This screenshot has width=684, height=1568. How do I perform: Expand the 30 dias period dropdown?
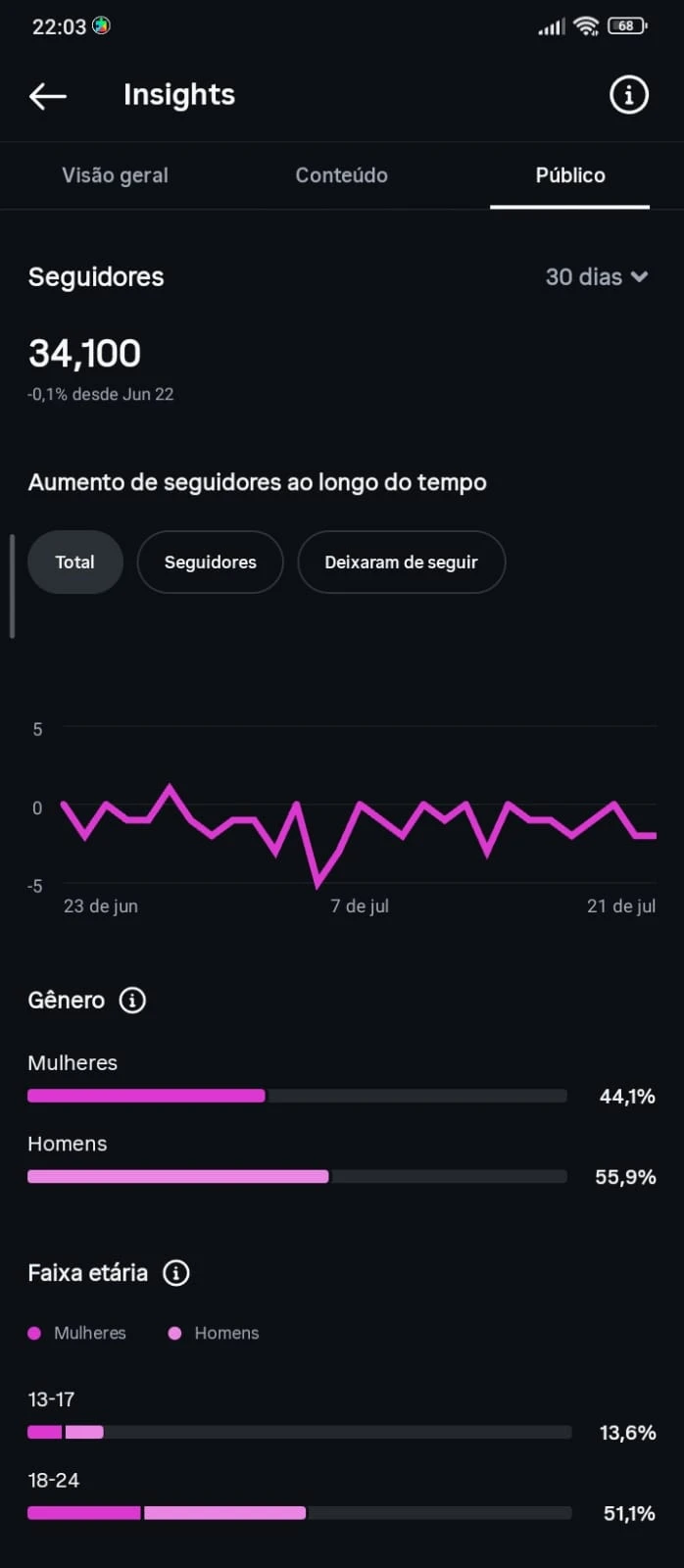[597, 277]
